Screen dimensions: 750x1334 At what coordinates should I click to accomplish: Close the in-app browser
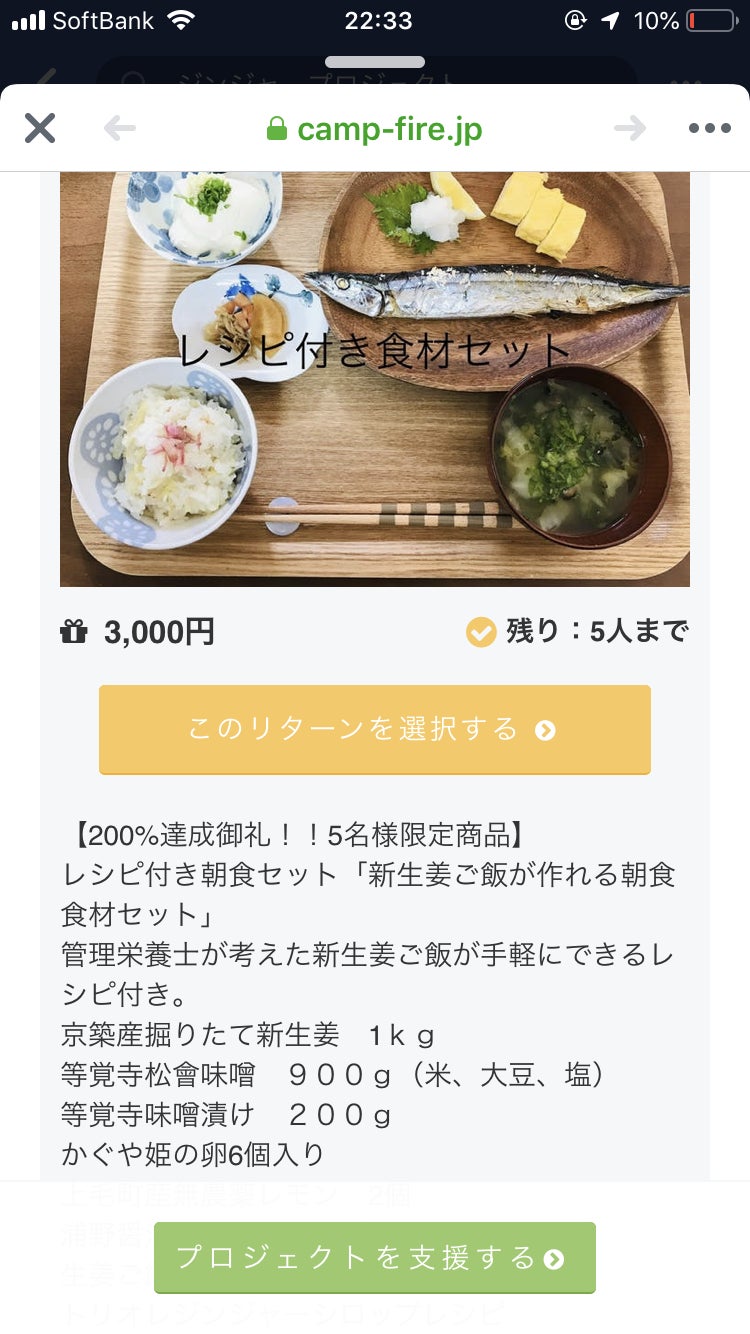(x=40, y=128)
